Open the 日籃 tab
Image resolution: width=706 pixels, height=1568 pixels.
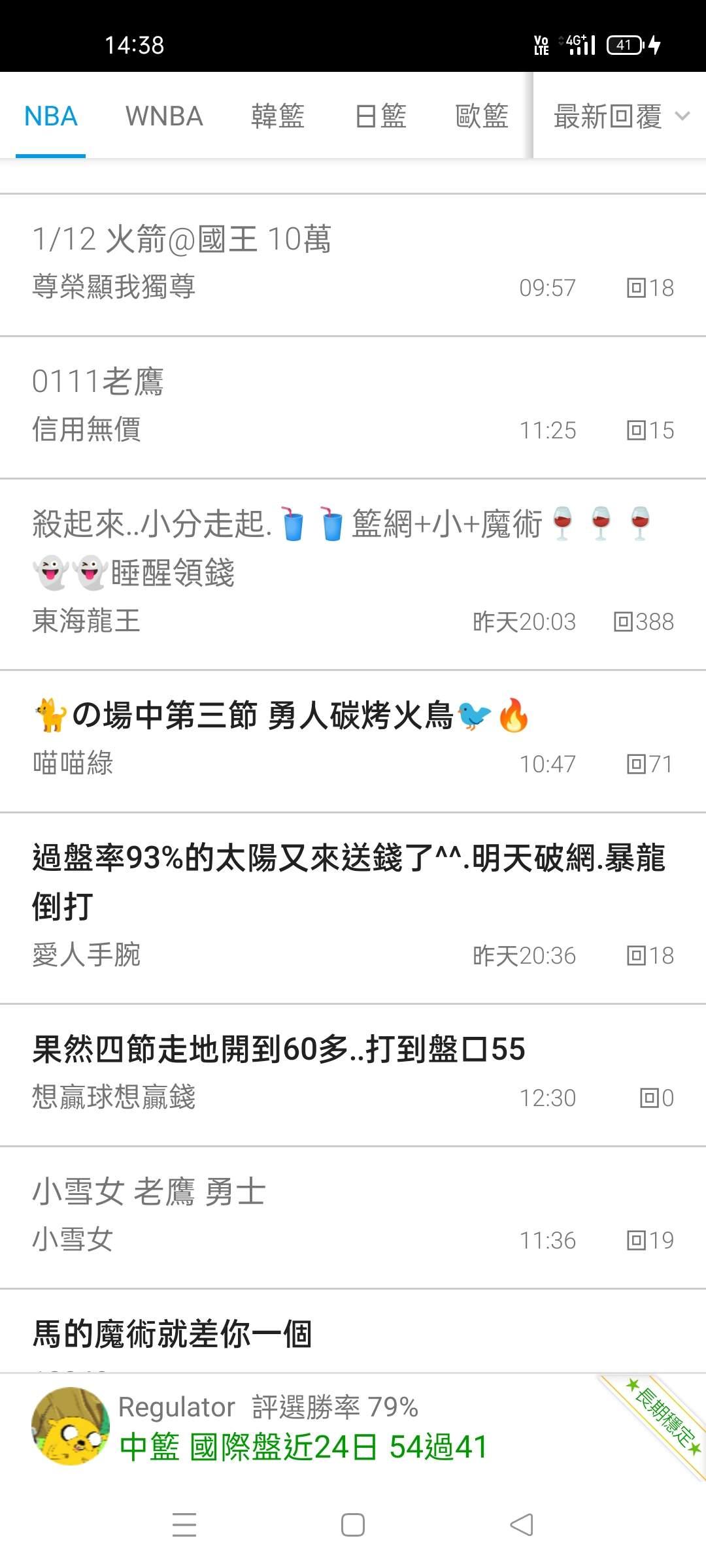[x=380, y=116]
